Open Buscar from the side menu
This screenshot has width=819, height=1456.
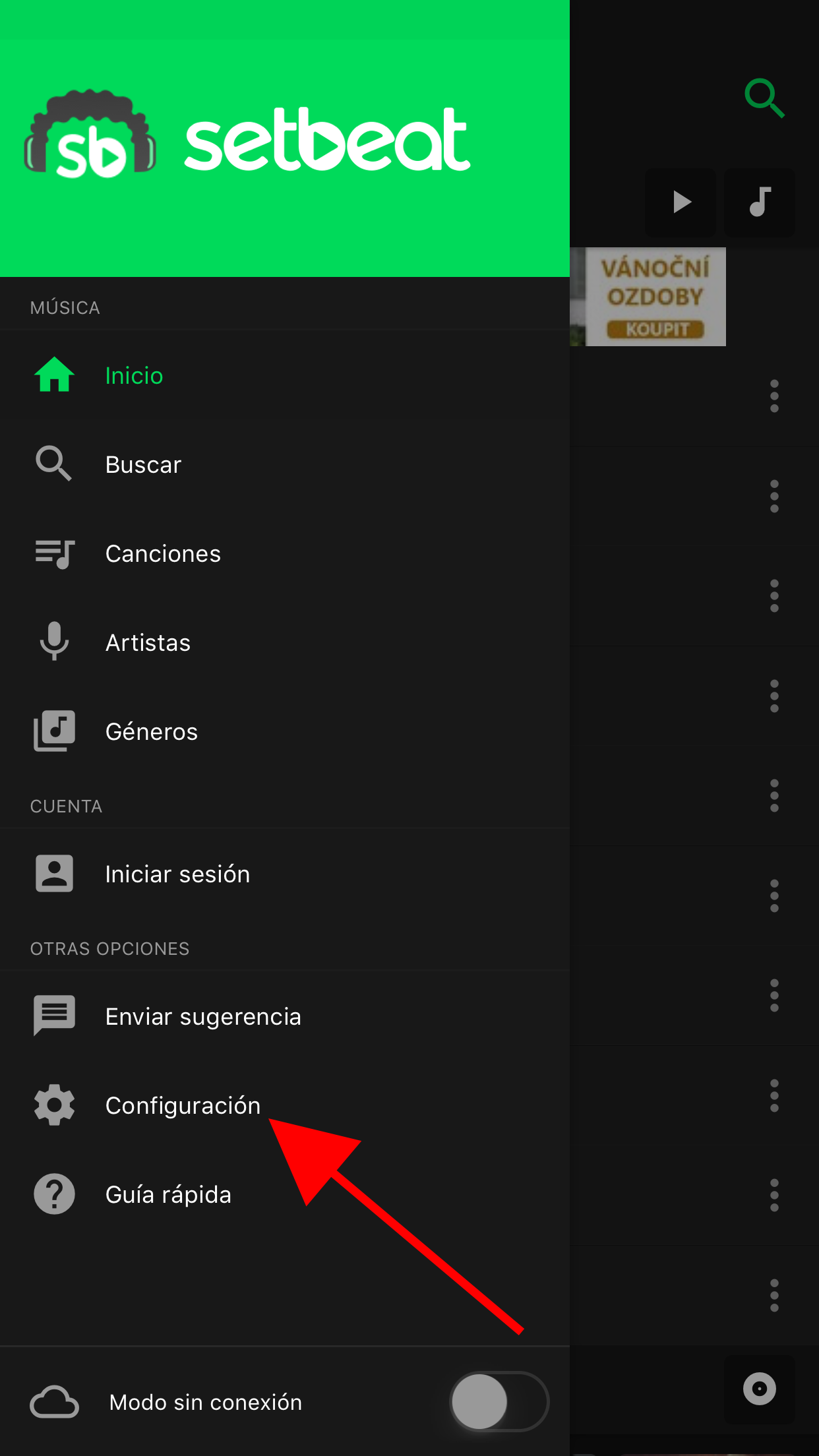tap(143, 465)
